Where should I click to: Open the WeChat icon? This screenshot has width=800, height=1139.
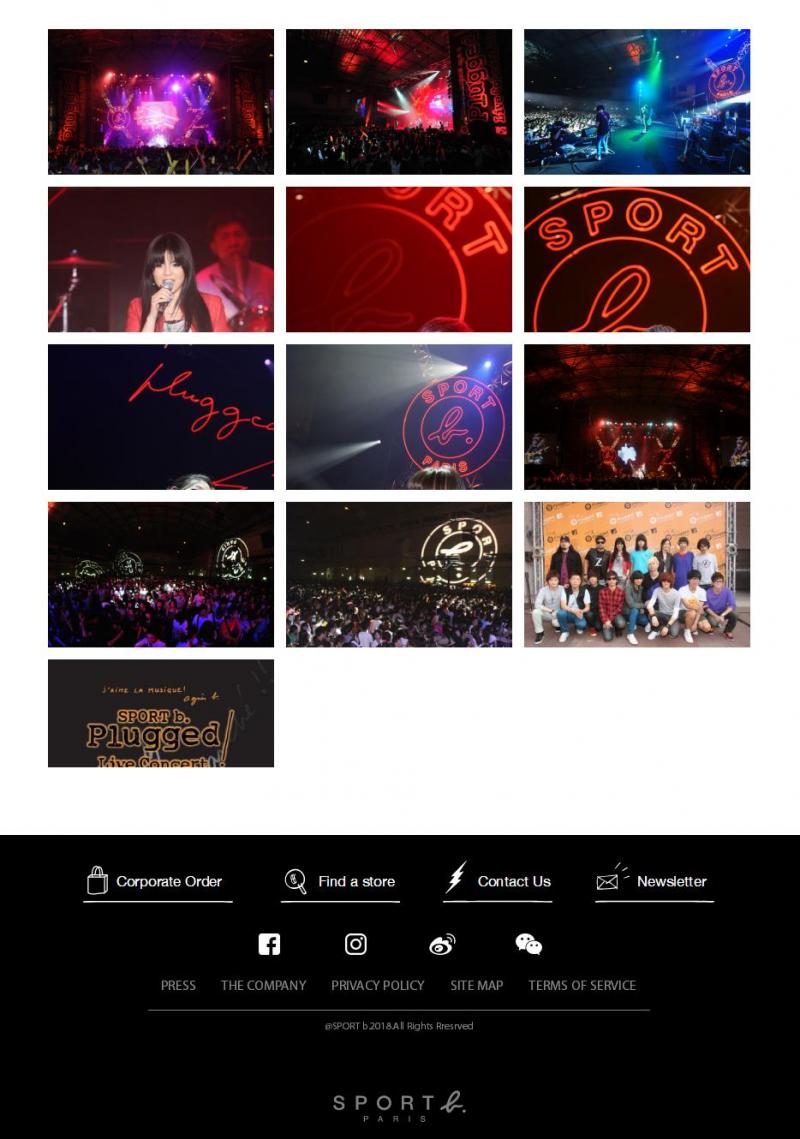(x=528, y=944)
